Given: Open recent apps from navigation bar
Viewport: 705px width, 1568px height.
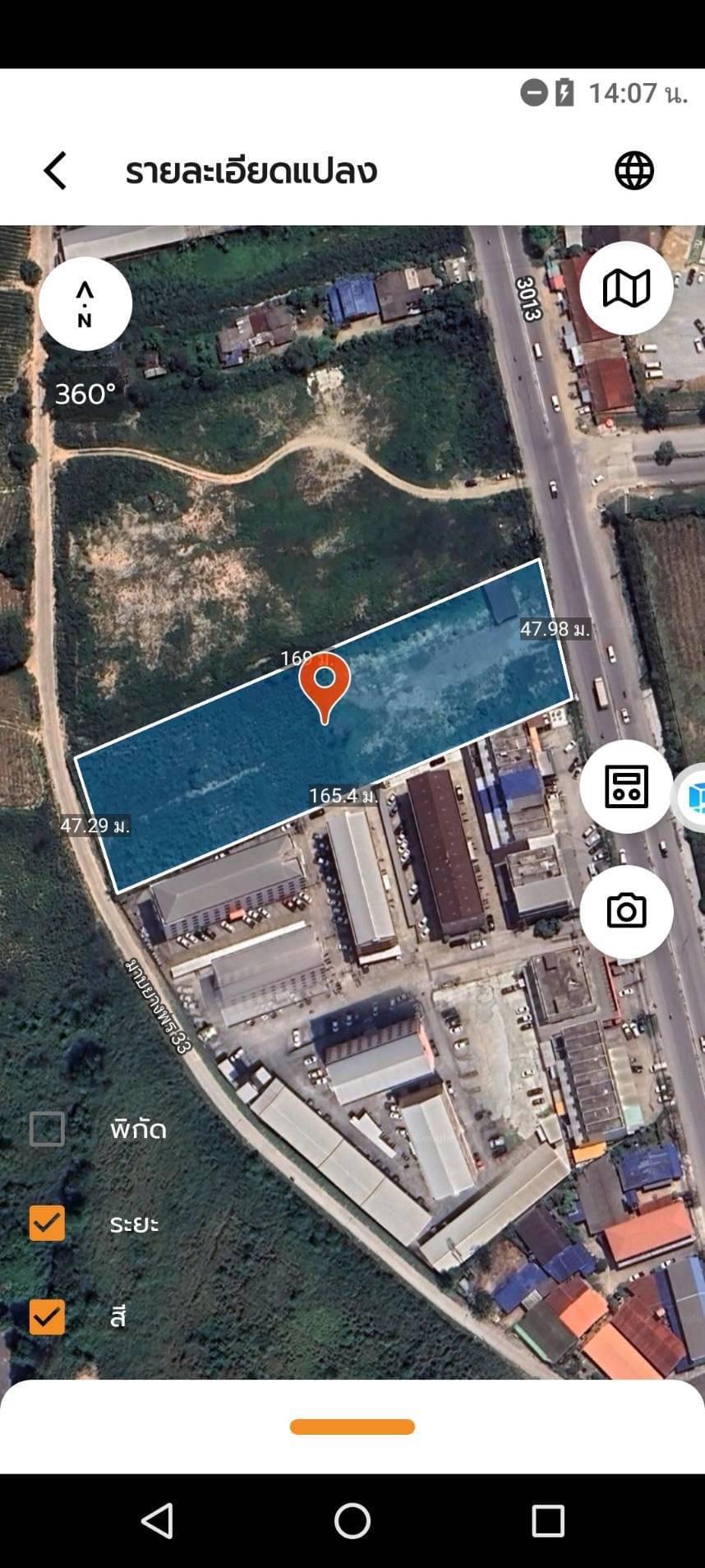Looking at the screenshot, I should tap(548, 1521).
